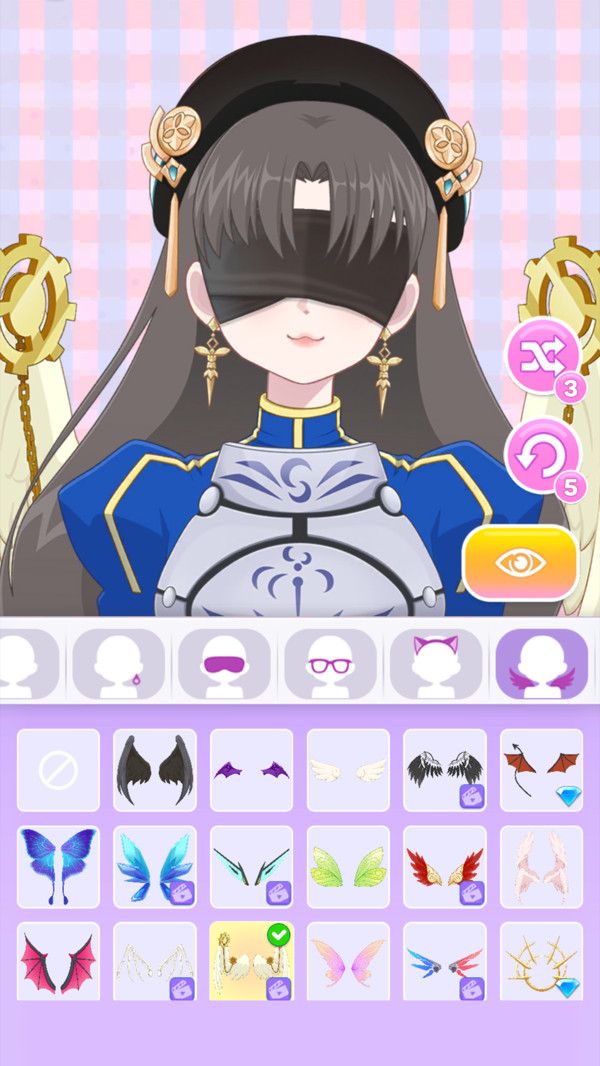Tap the pink undo reset button
This screenshot has height=1066, width=600.
point(543,455)
